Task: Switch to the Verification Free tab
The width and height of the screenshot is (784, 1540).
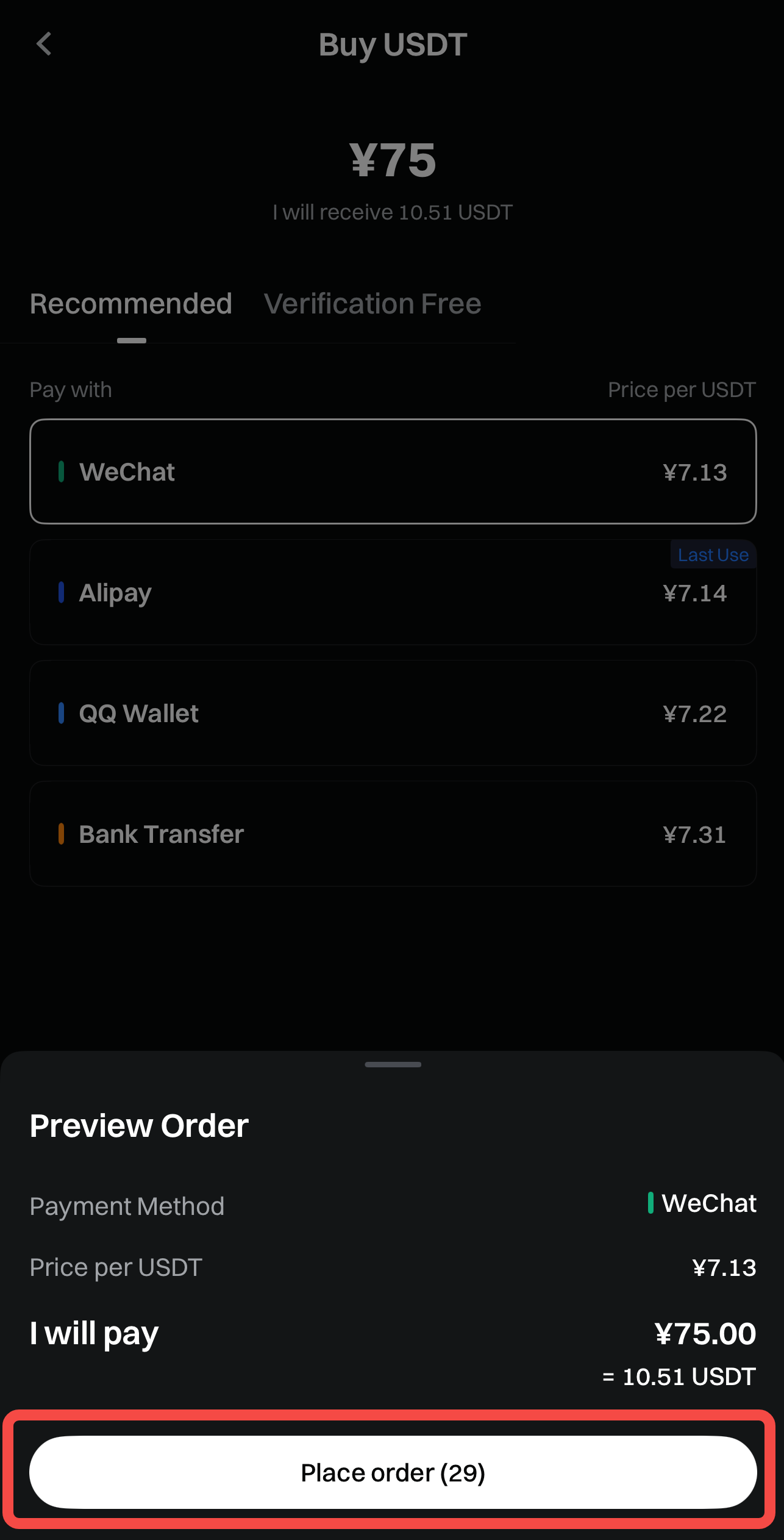Action: [x=372, y=304]
